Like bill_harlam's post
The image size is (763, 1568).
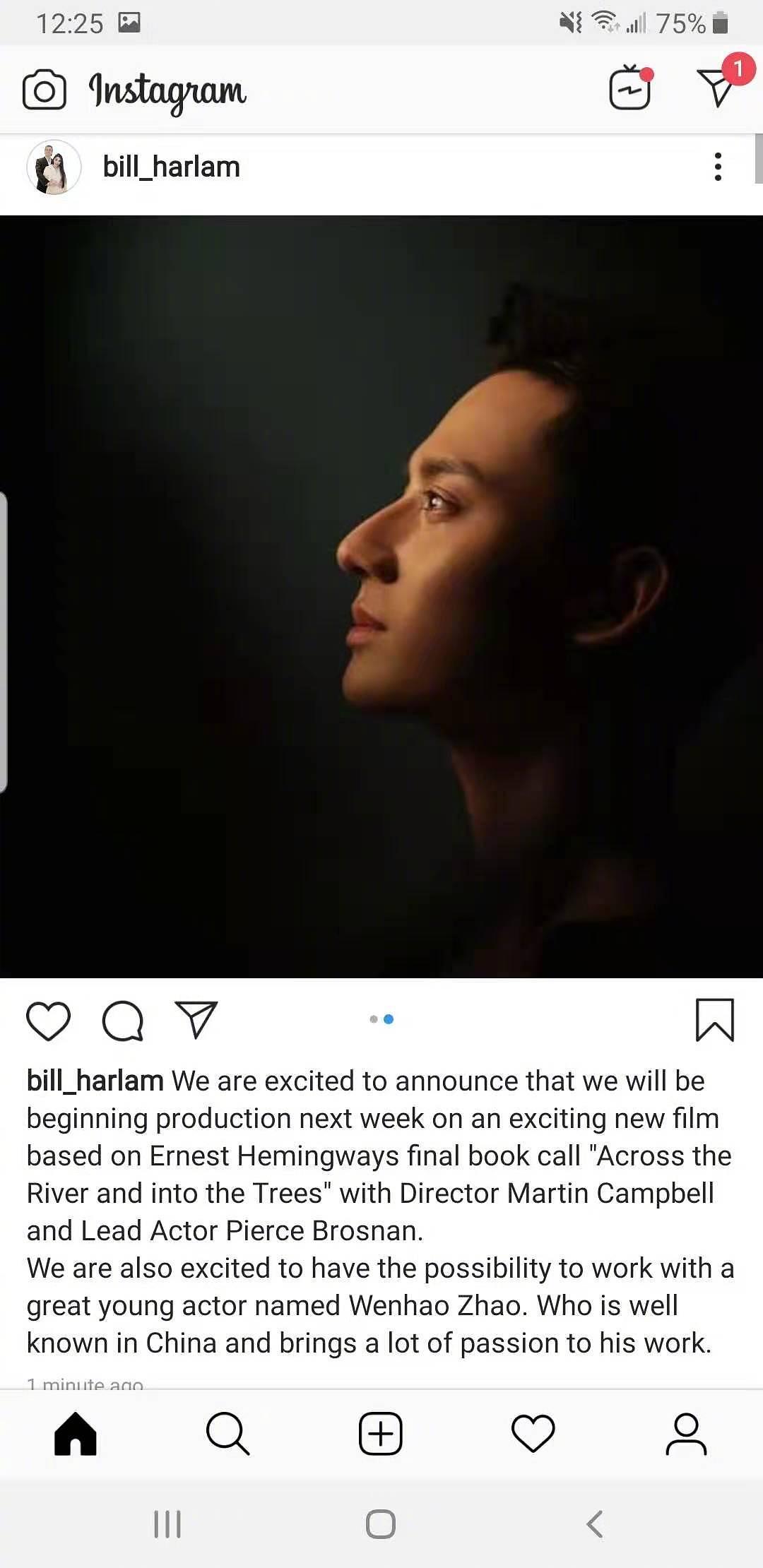point(48,1021)
